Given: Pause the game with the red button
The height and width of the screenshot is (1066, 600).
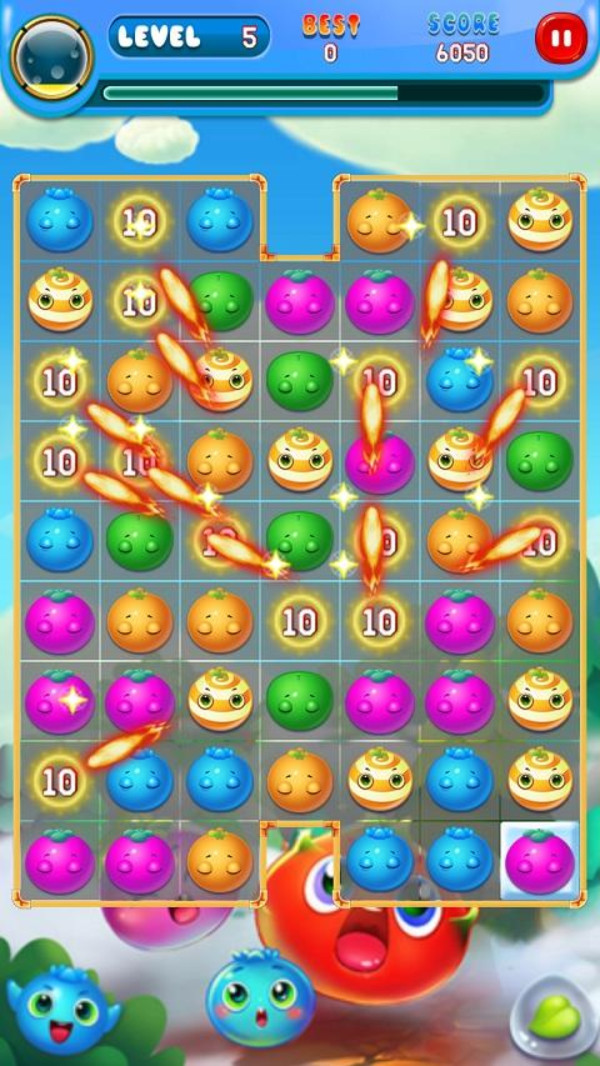Looking at the screenshot, I should (x=561, y=40).
